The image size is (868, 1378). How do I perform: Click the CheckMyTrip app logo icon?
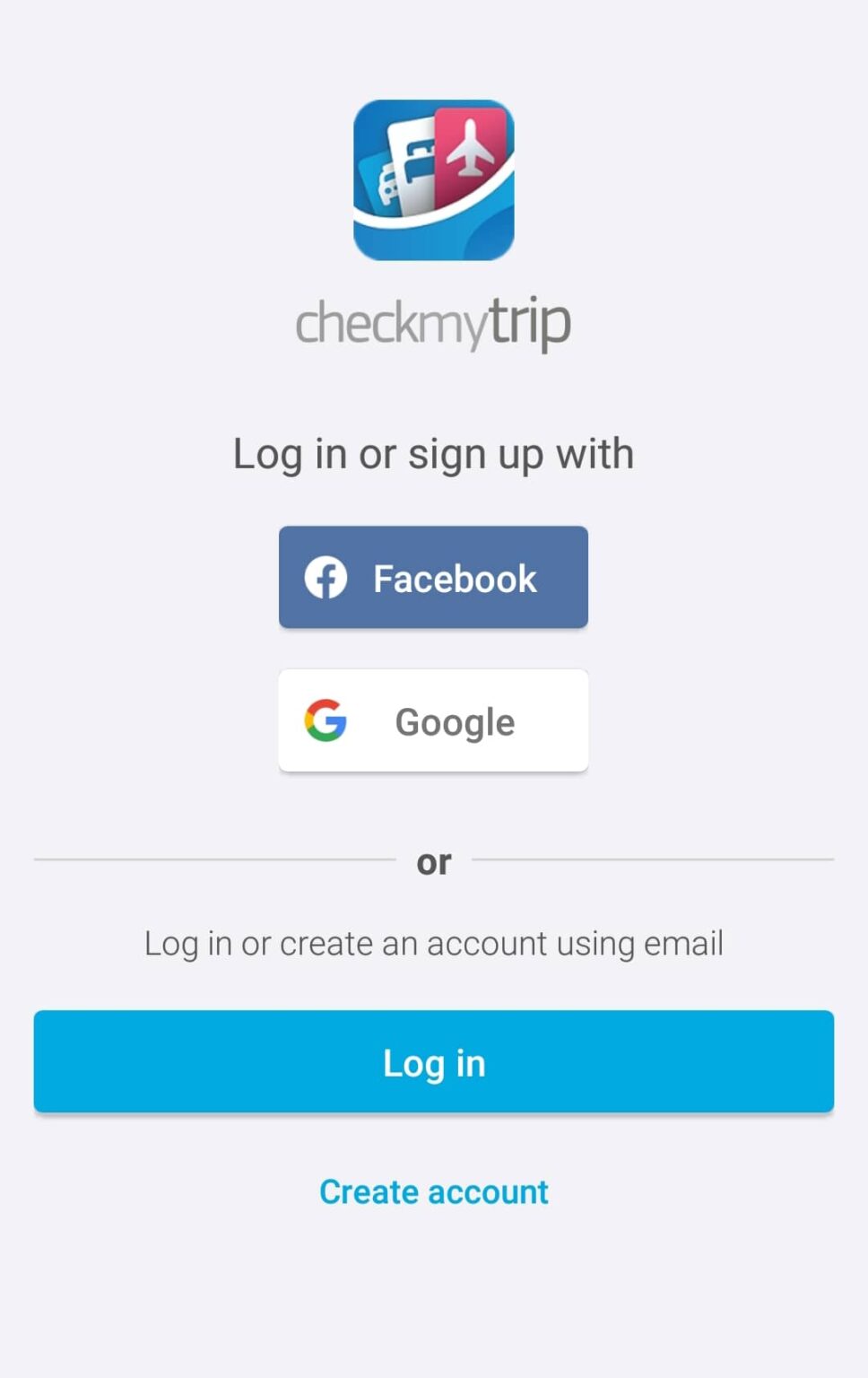pos(434,179)
